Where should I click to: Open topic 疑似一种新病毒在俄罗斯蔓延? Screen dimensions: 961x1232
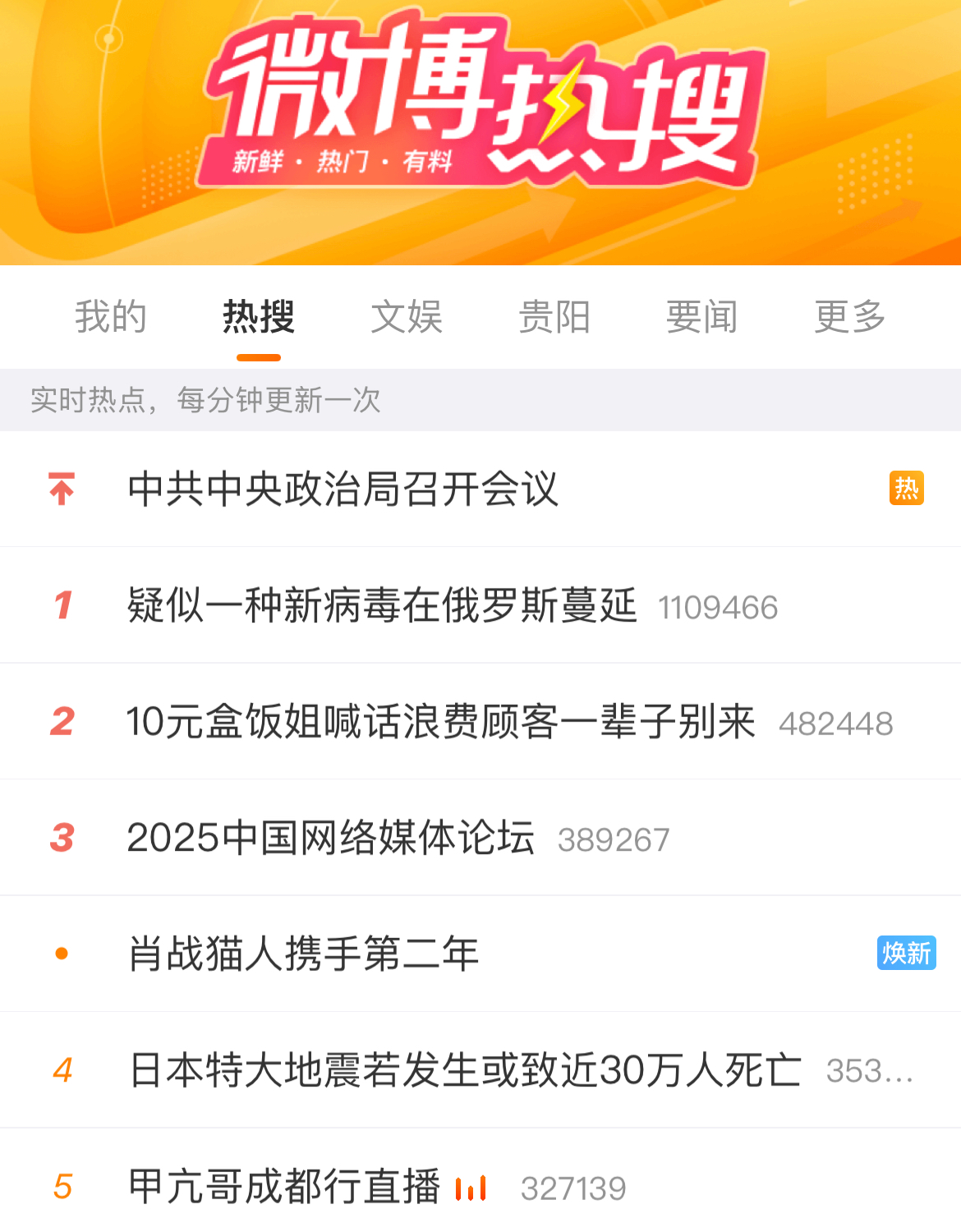click(382, 606)
